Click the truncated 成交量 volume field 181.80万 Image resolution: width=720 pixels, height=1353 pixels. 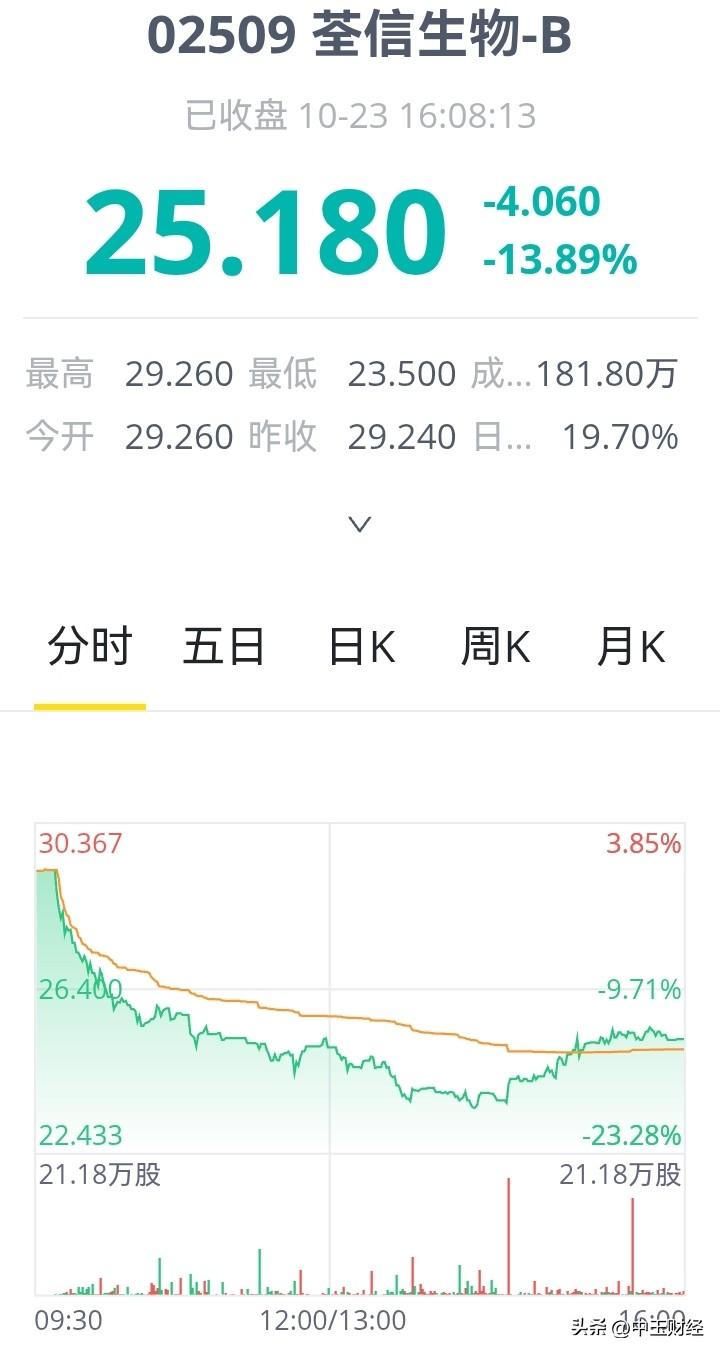(606, 373)
